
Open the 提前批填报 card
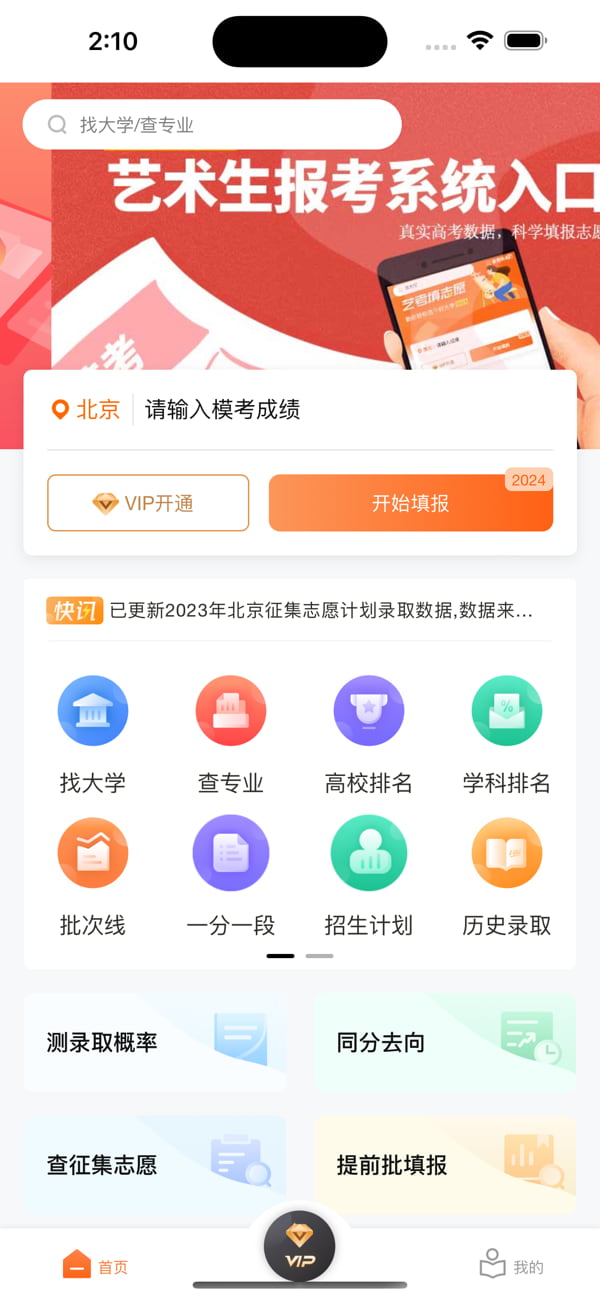[x=445, y=1164]
